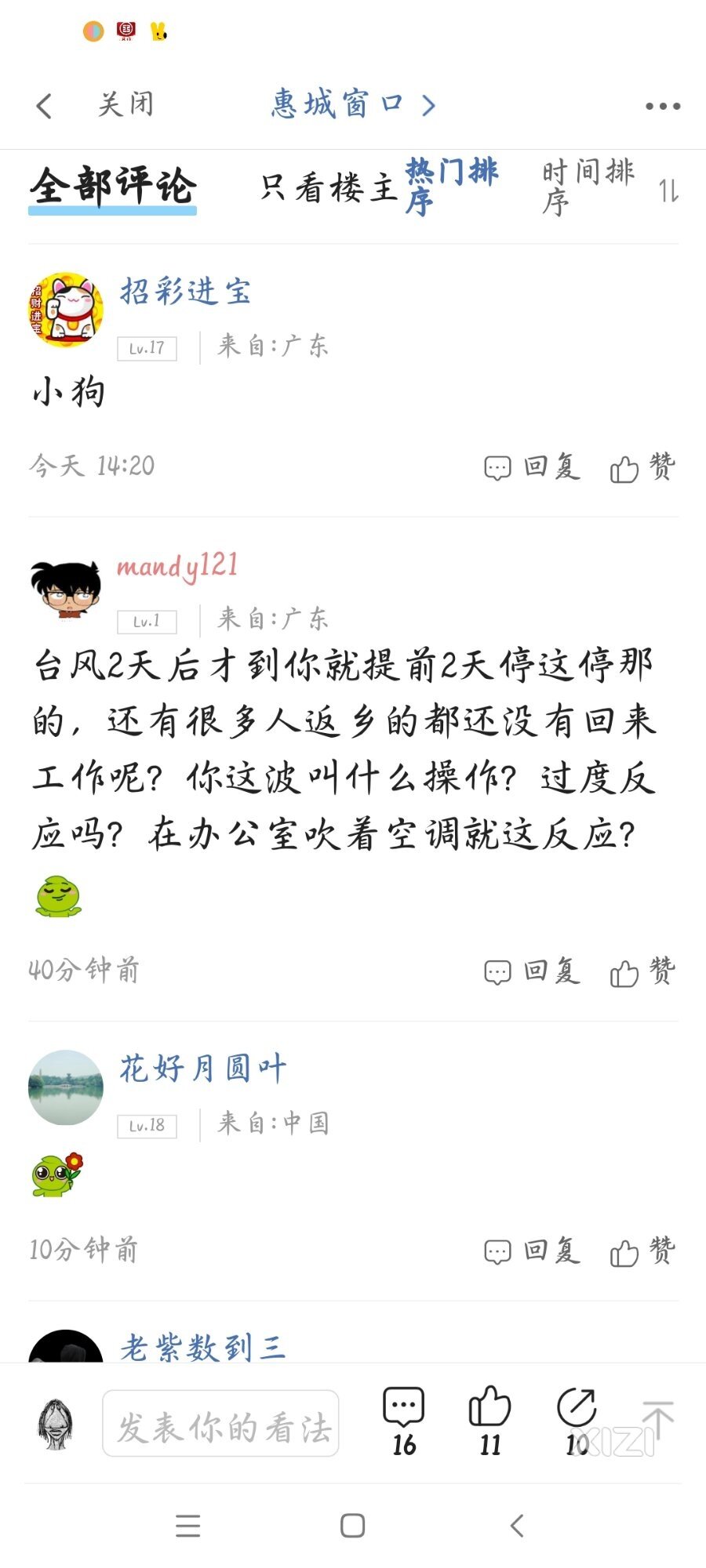This screenshot has width=706, height=1568.
Task: Like the post with thumbs-up 11
Action: click(489, 1421)
